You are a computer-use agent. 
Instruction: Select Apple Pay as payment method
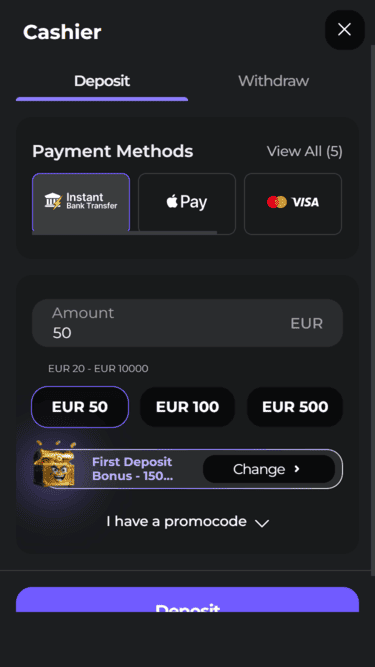[x=187, y=203]
